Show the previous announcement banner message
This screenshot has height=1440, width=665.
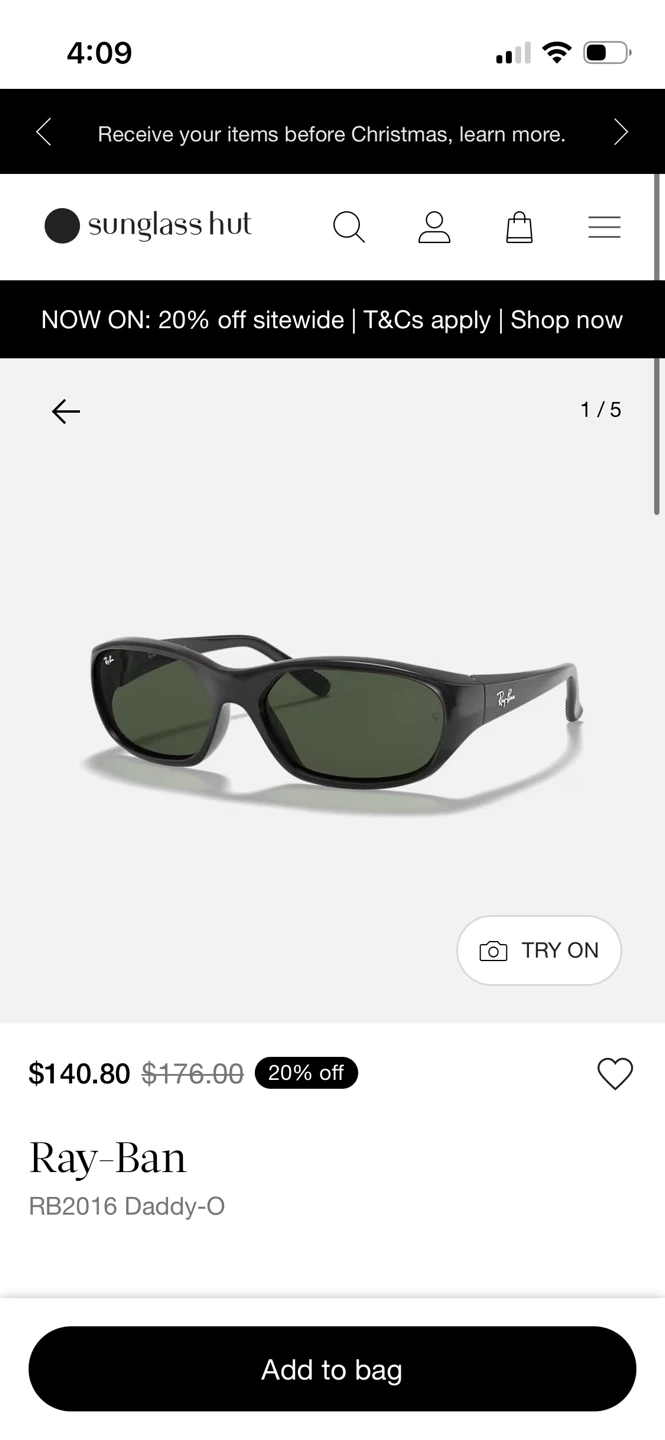(x=43, y=132)
